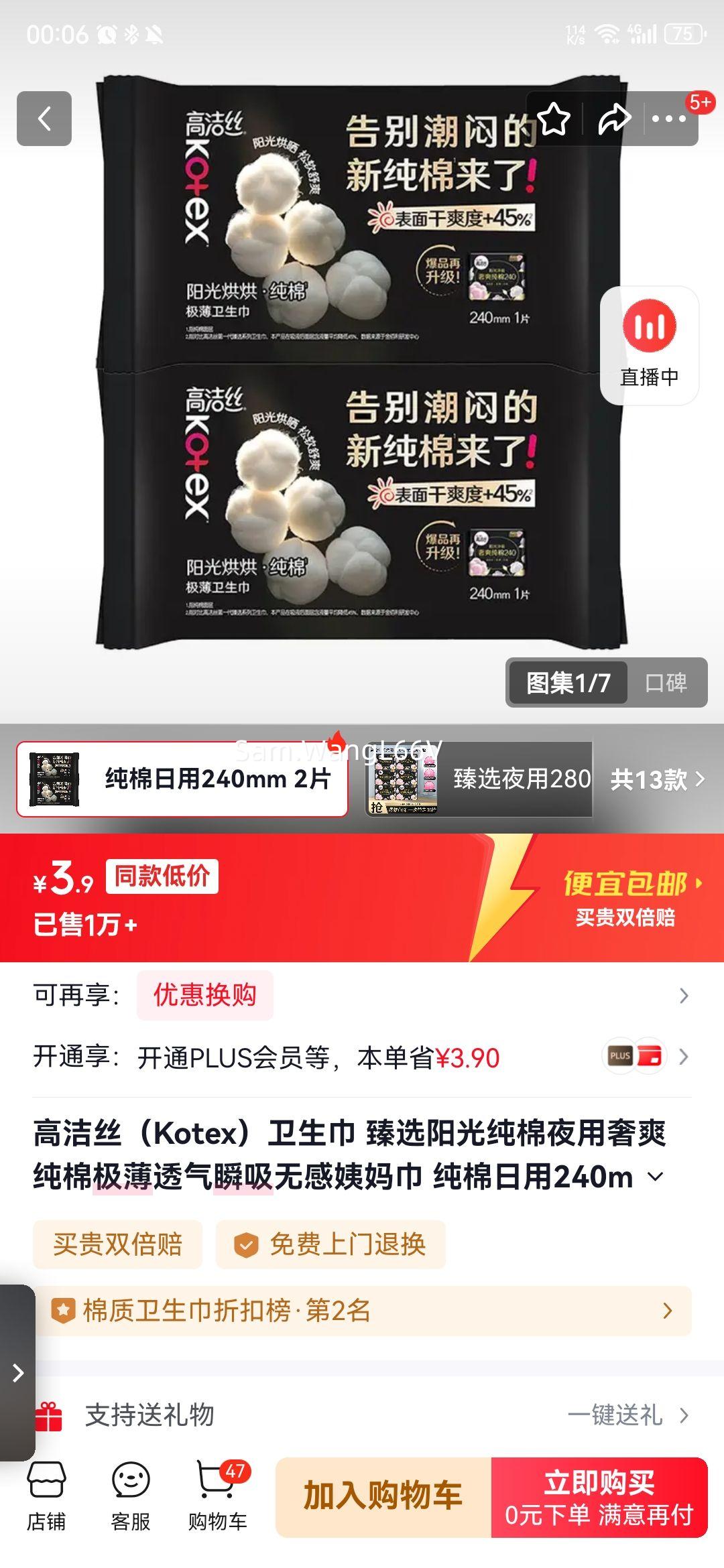Open the 优惠换购 promotion link

[x=204, y=996]
